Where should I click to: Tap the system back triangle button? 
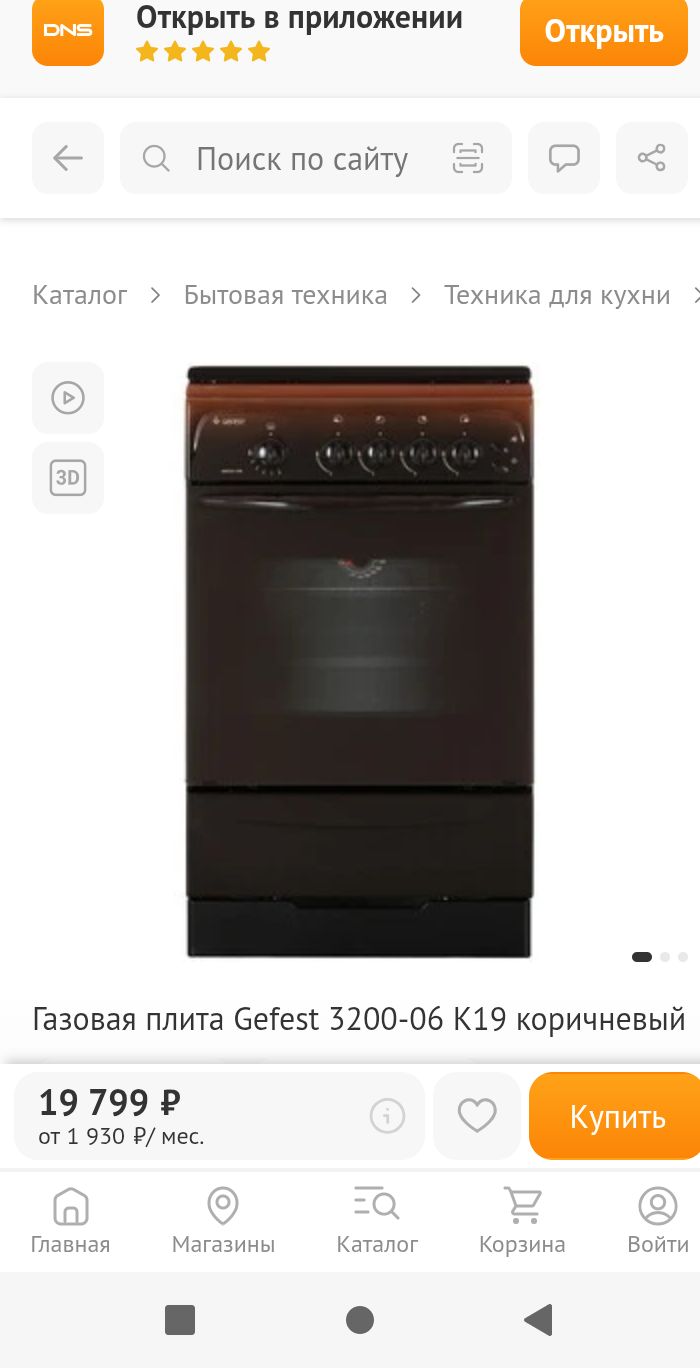[539, 1320]
